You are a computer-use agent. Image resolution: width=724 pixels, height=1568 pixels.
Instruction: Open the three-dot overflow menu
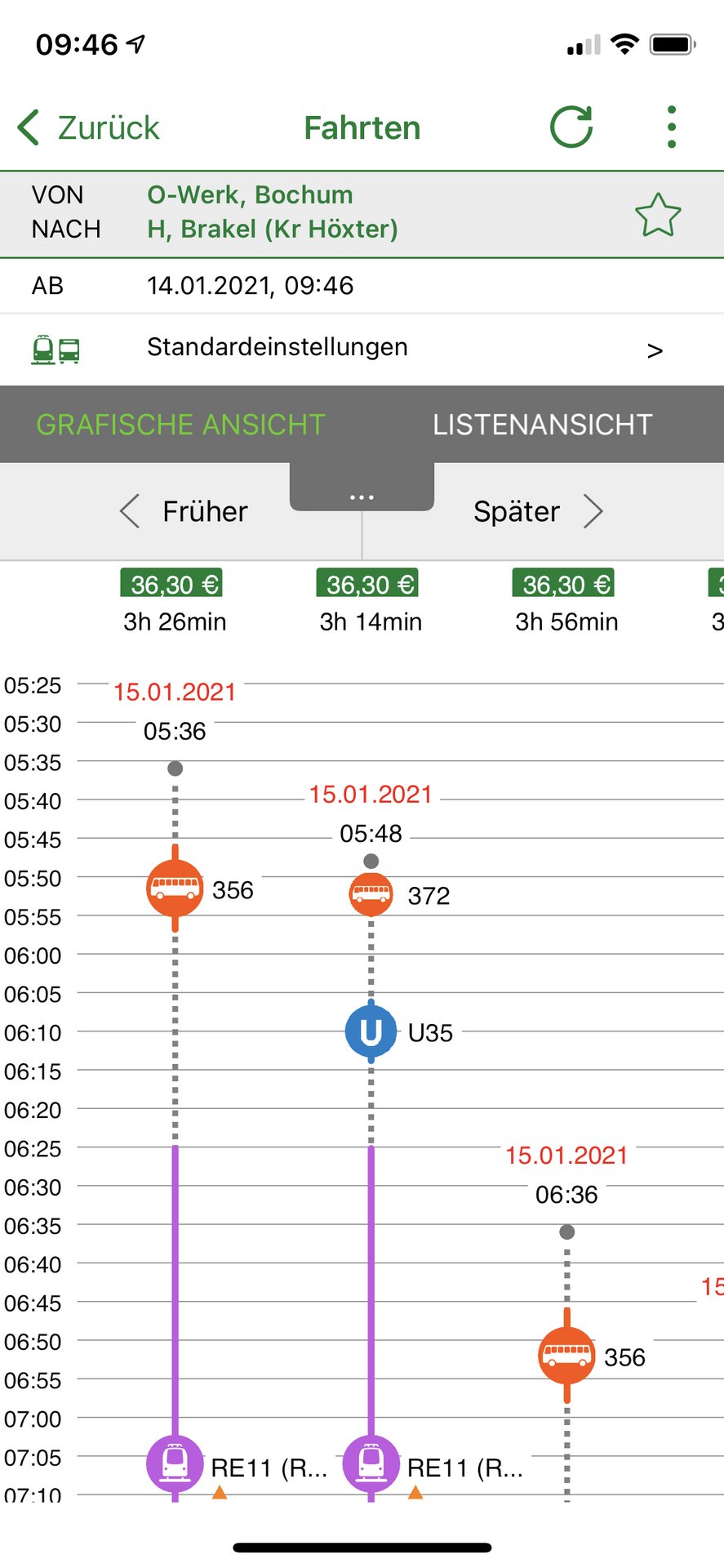click(671, 127)
